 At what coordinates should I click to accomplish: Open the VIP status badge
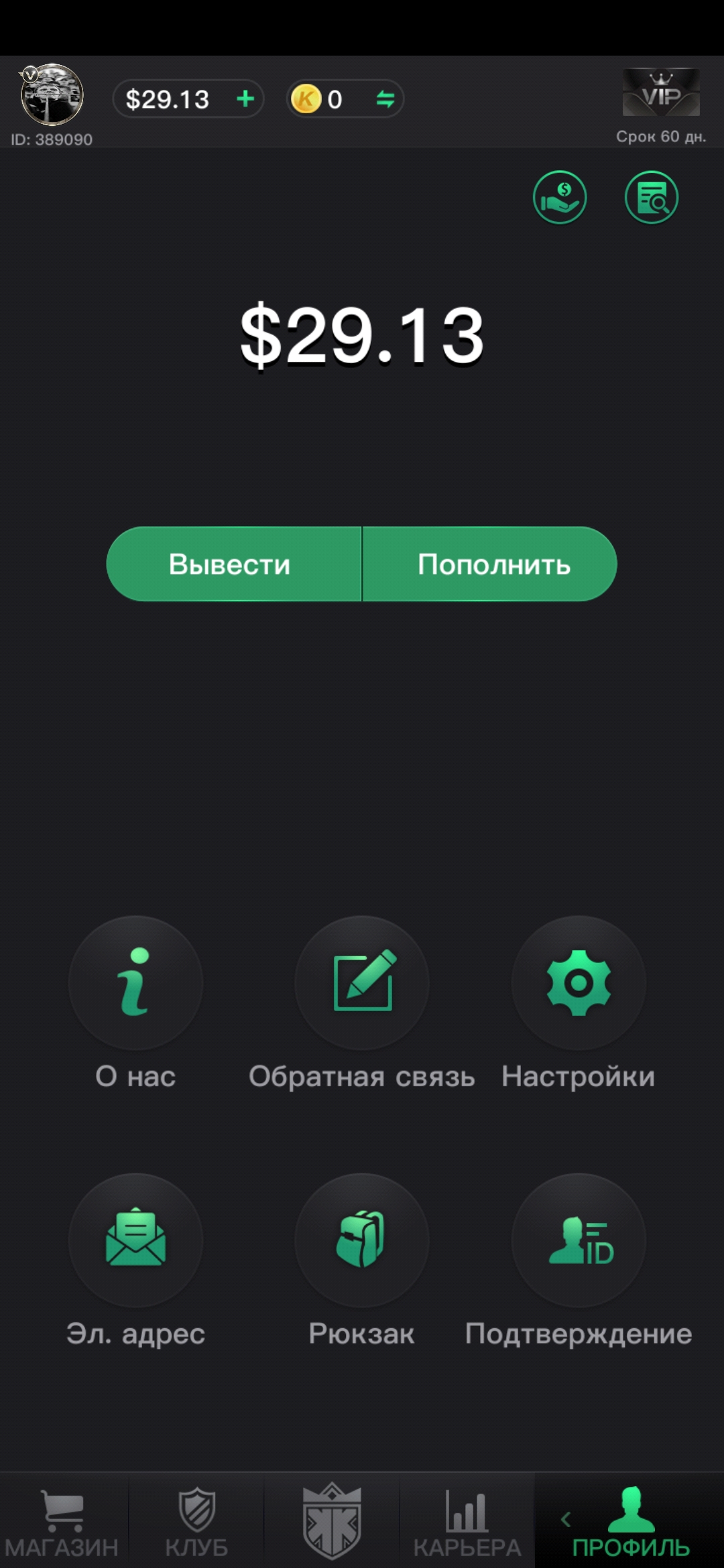661,93
